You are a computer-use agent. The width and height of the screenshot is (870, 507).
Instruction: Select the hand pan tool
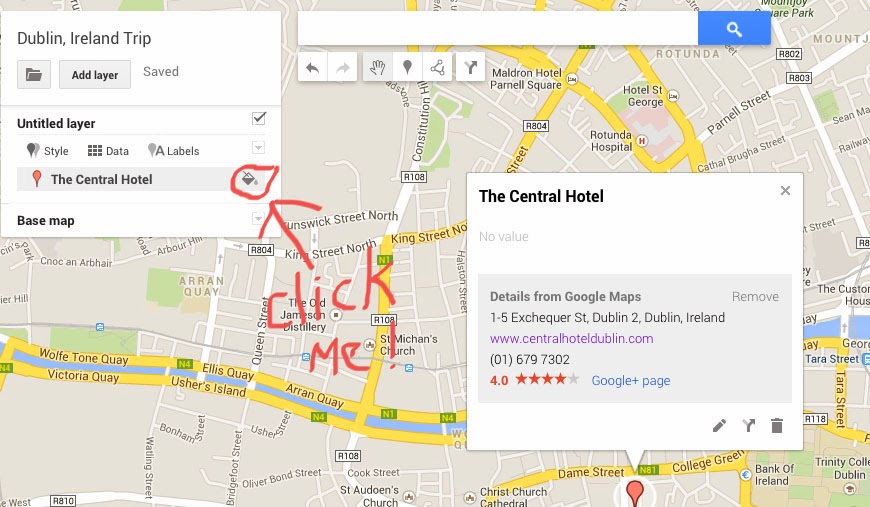coord(377,68)
